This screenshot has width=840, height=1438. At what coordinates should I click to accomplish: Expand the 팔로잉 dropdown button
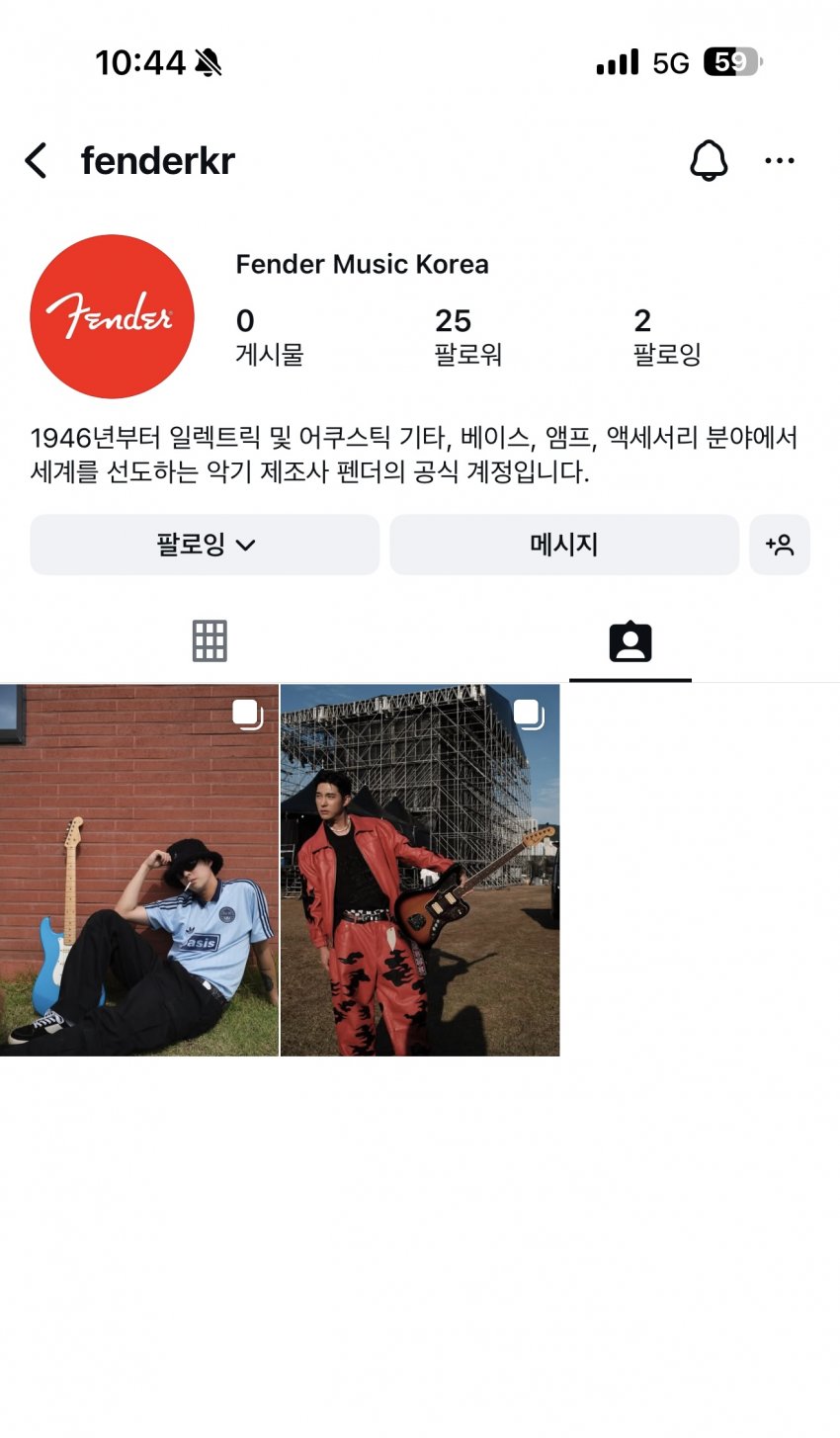pyautogui.click(x=205, y=545)
